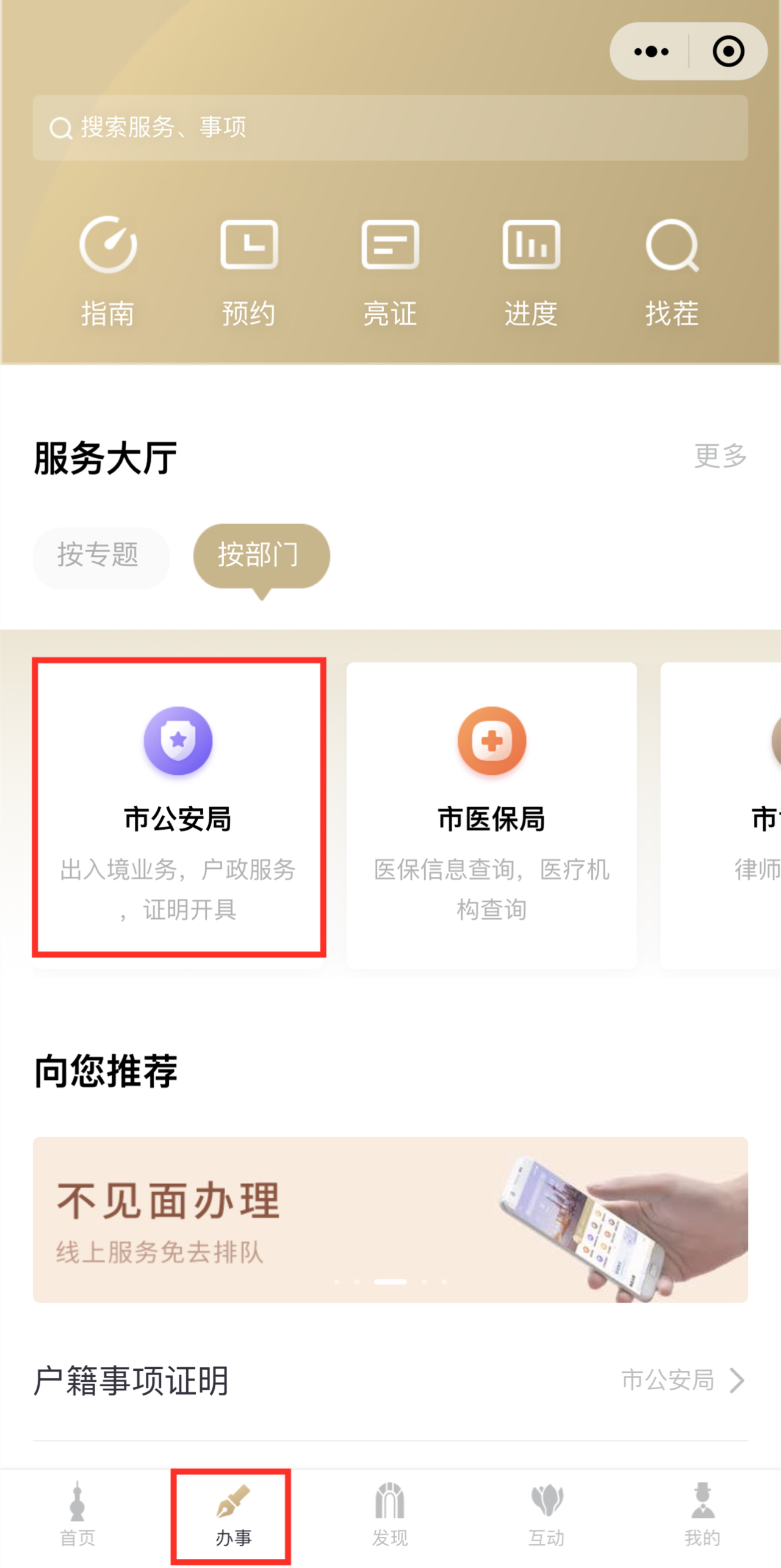Screen dimensions: 781x1568
Task: Open the 互动 tab
Action: tap(547, 1516)
